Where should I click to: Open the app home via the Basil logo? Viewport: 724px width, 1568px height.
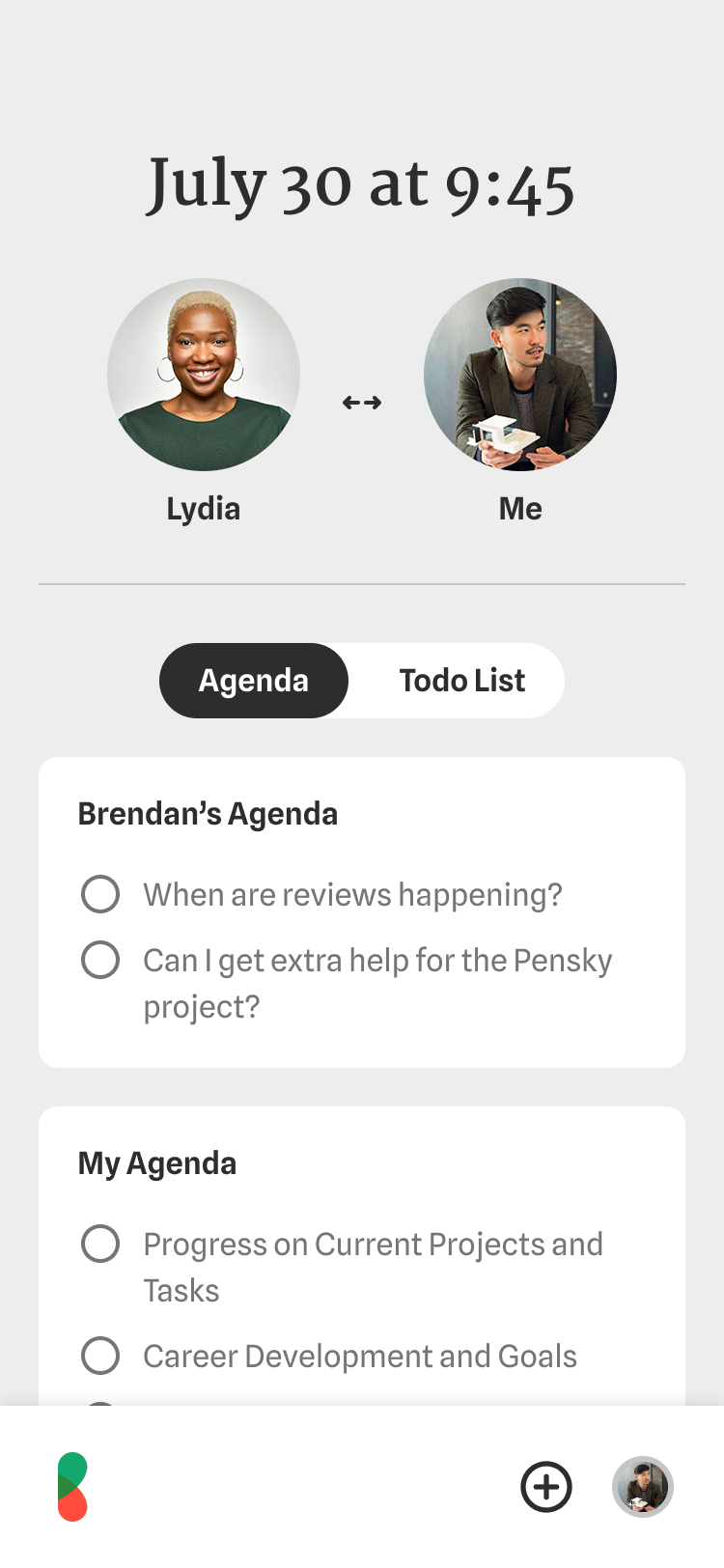coord(72,1487)
